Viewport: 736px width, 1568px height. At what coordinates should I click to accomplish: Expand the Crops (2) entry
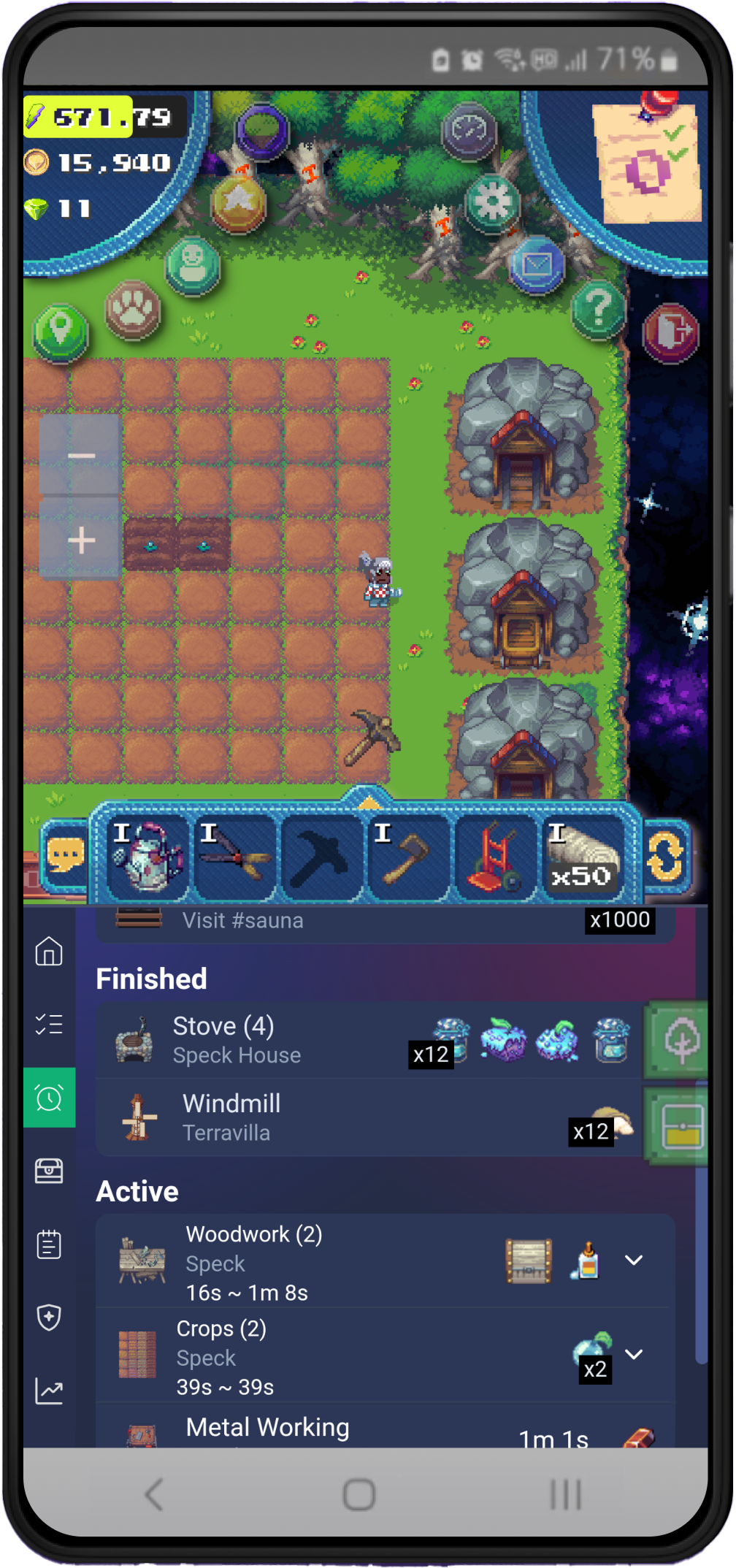[x=634, y=1355]
